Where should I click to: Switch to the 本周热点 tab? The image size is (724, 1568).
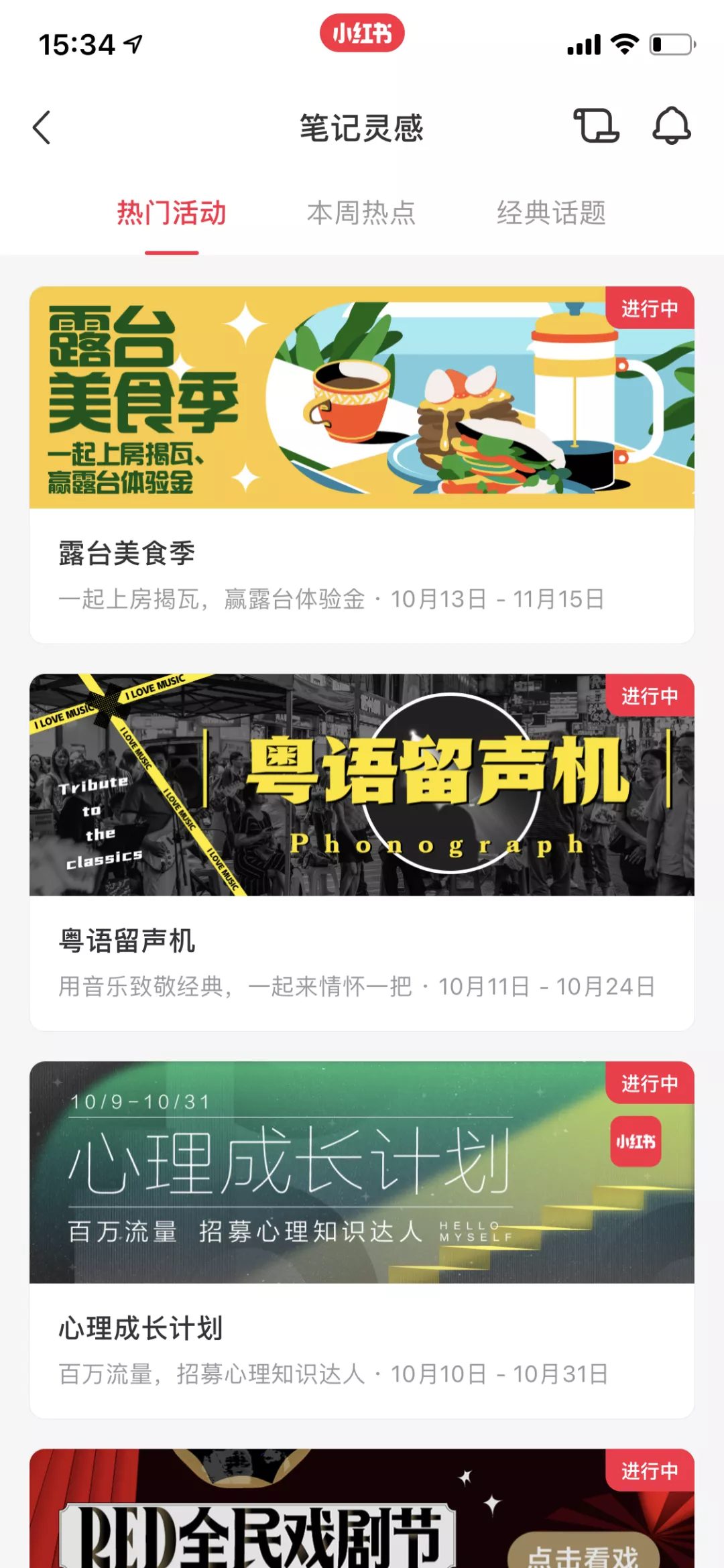361,213
